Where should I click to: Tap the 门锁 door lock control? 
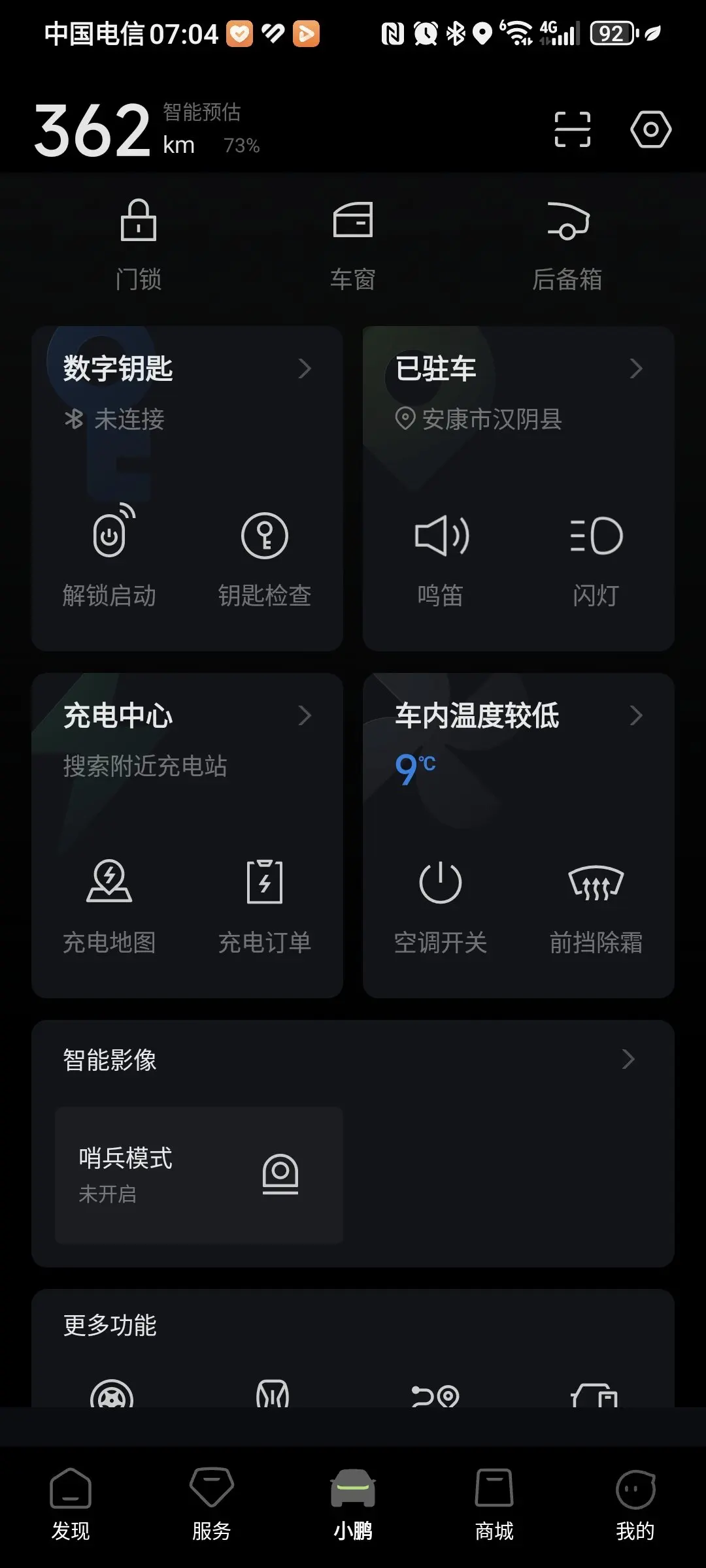click(139, 245)
